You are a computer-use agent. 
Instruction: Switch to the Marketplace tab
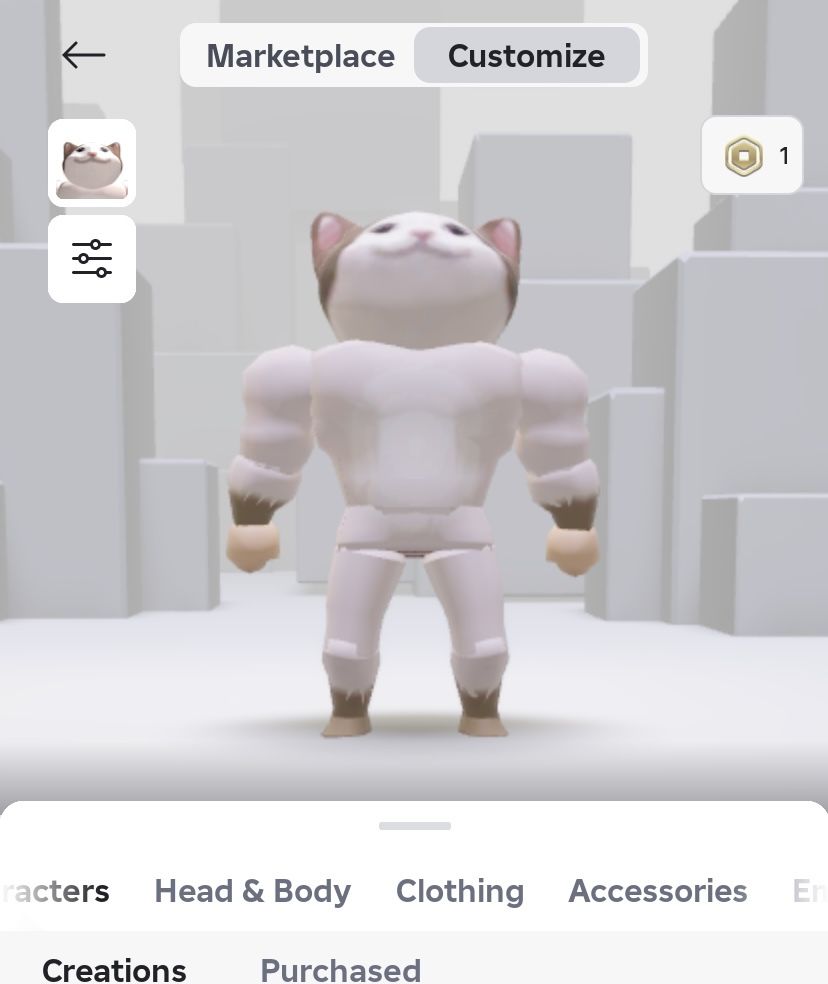tap(300, 56)
